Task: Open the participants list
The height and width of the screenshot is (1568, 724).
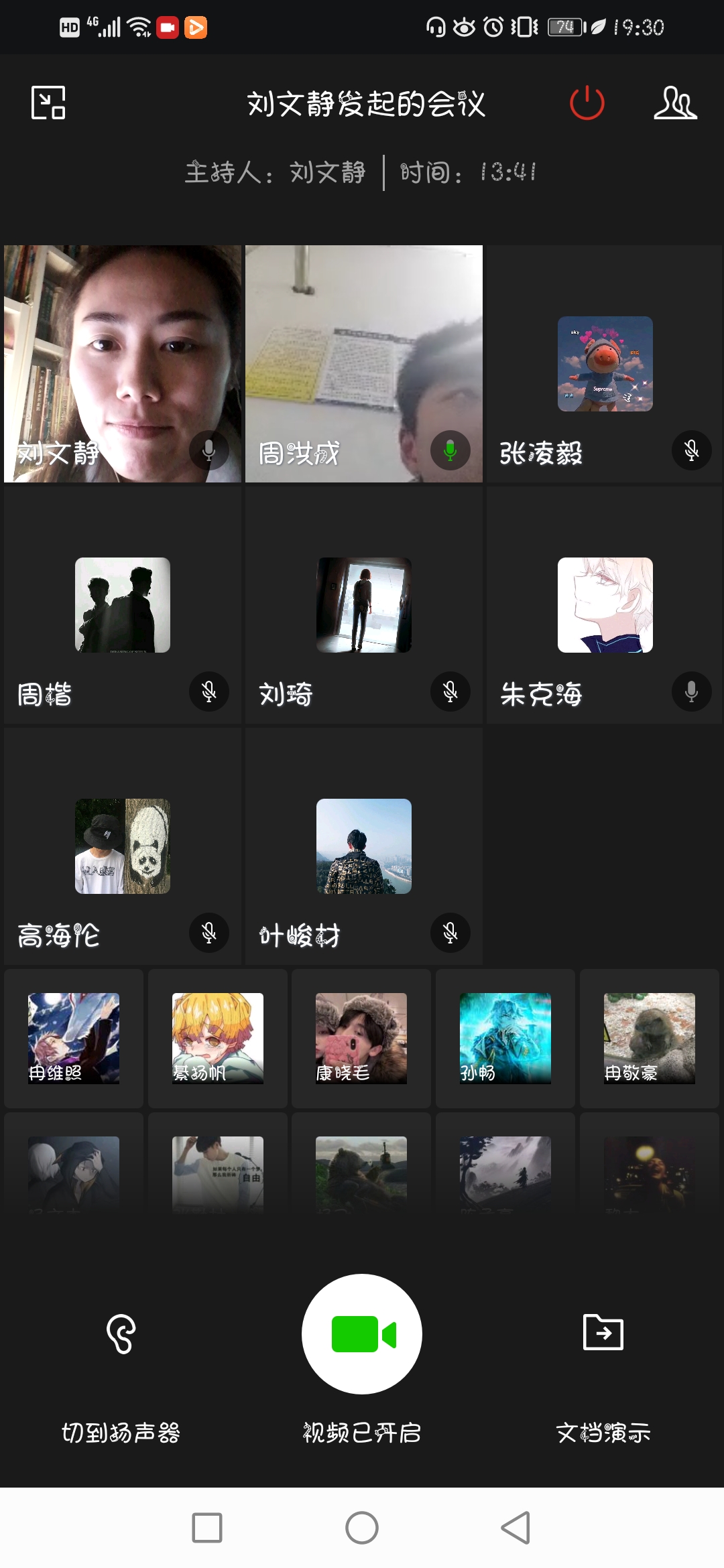Action: coord(675,103)
